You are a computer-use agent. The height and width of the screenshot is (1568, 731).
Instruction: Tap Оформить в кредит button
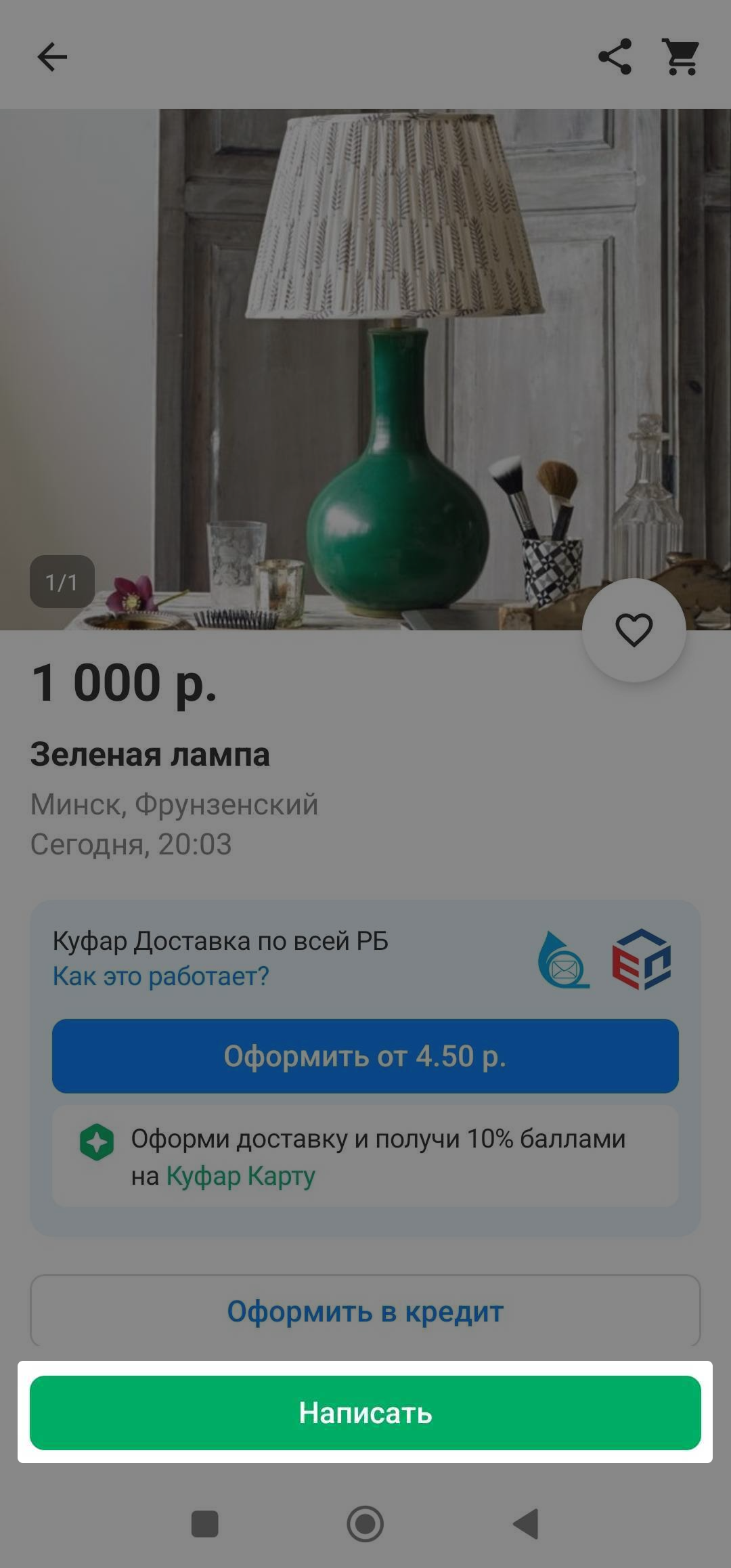click(x=365, y=1311)
